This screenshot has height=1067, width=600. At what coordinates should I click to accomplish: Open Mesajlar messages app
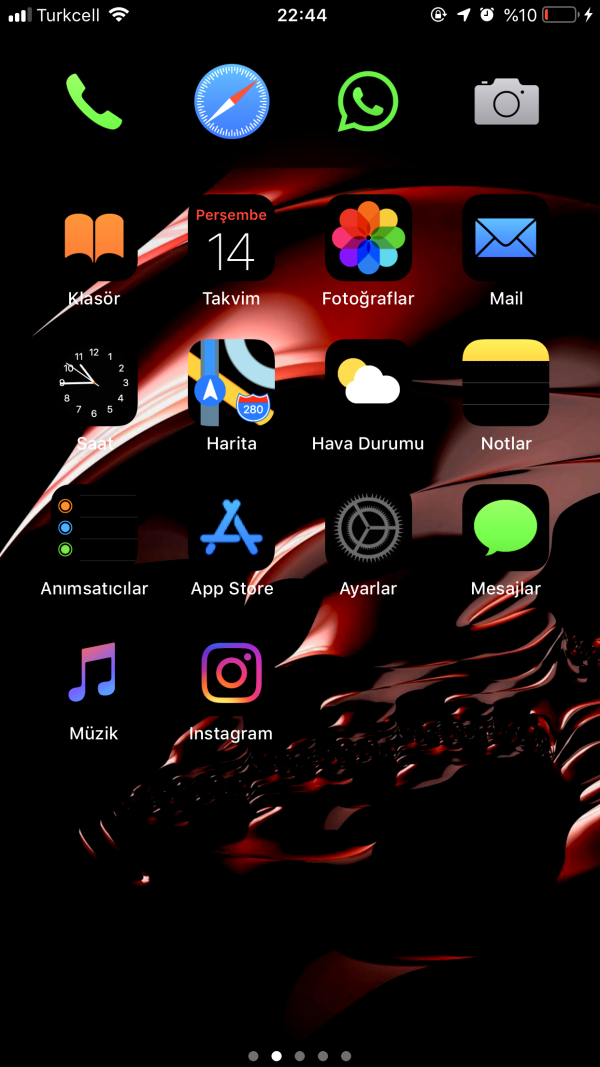506,528
